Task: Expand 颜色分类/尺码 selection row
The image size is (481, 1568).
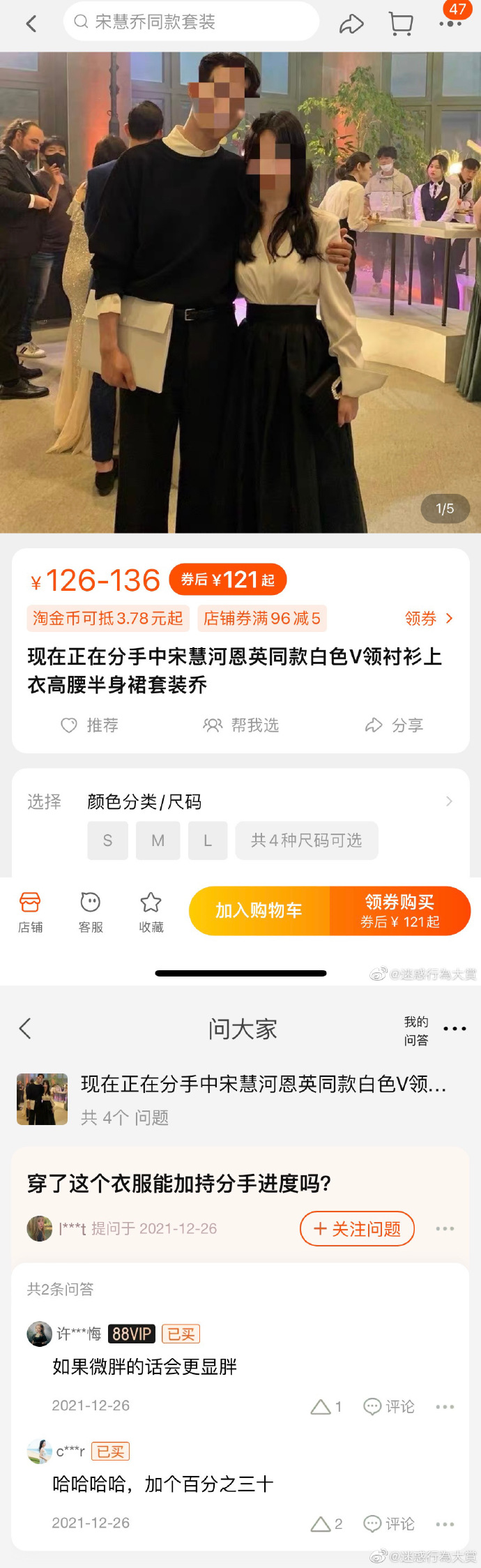Action: [448, 801]
